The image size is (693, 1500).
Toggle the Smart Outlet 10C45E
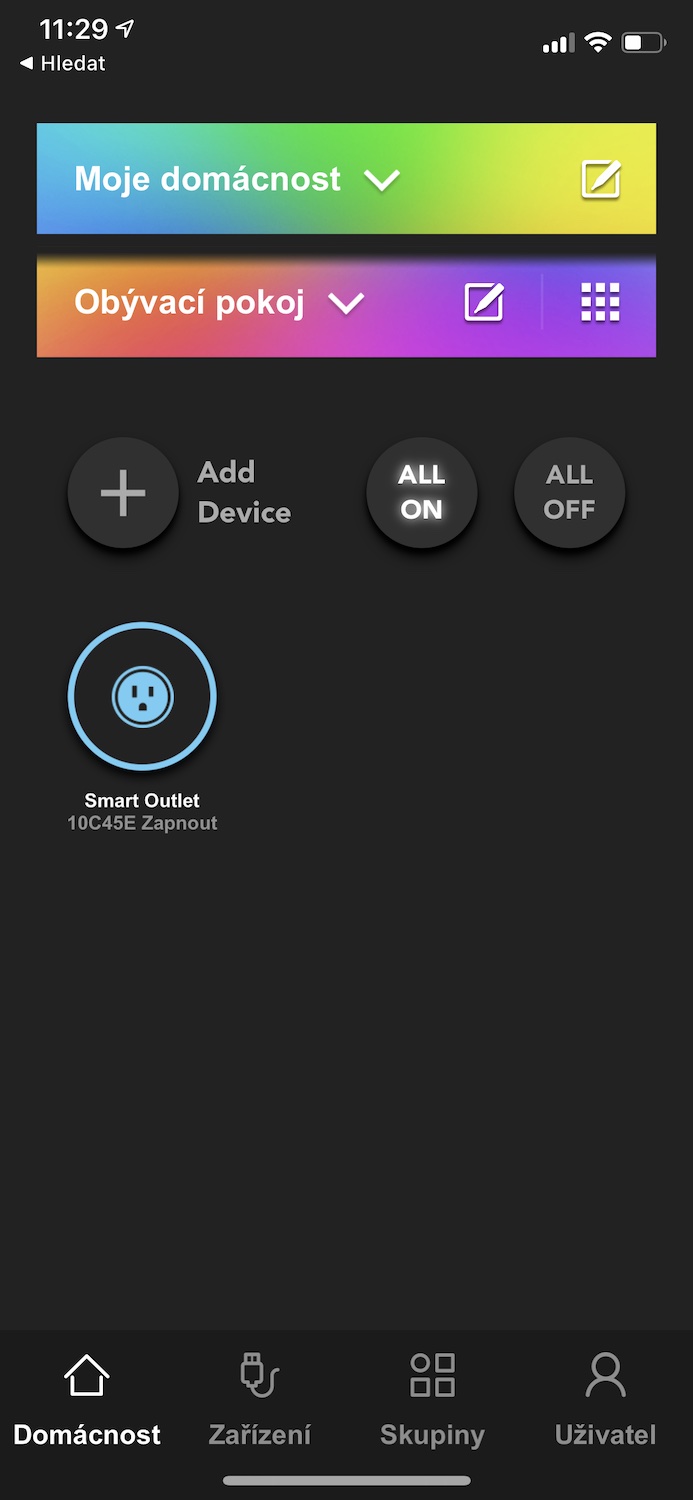coord(142,697)
